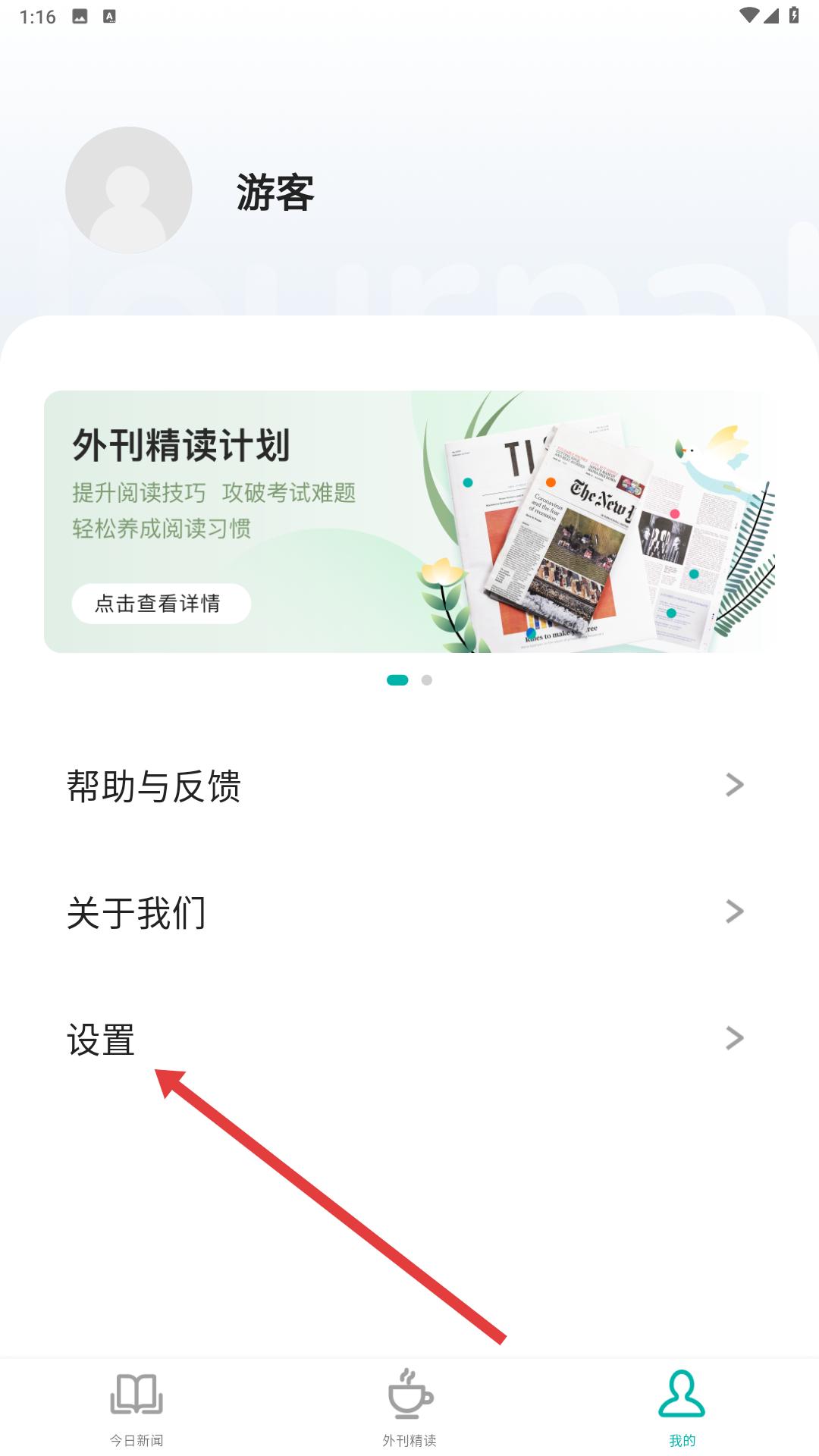Screen dimensions: 819x1456
Task: Open 关于我们 row
Action: click(x=405, y=912)
